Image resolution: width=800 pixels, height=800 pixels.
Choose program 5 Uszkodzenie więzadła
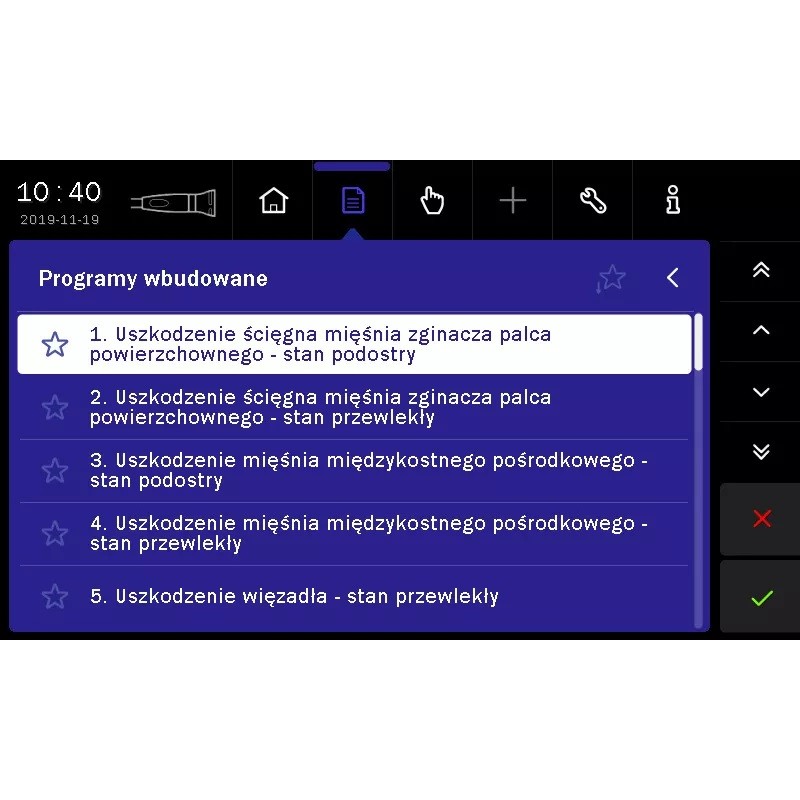[x=370, y=597]
